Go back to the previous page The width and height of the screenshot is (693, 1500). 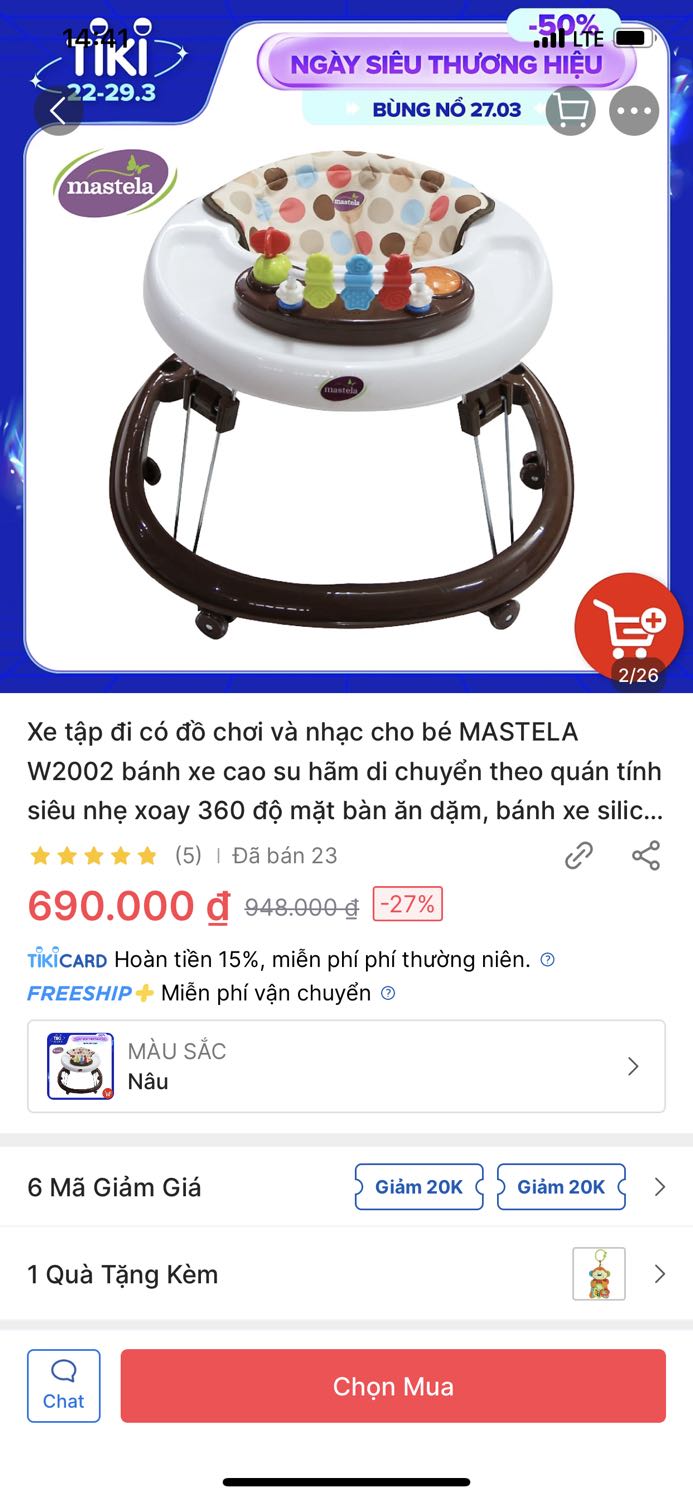click(58, 111)
